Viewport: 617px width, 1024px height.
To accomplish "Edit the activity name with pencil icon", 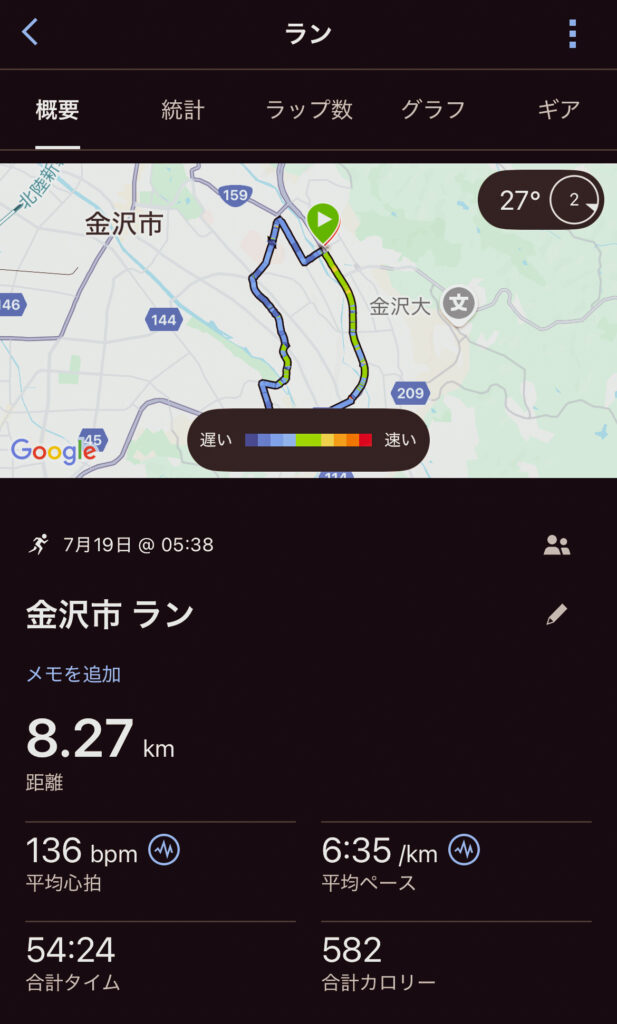I will coord(557,615).
